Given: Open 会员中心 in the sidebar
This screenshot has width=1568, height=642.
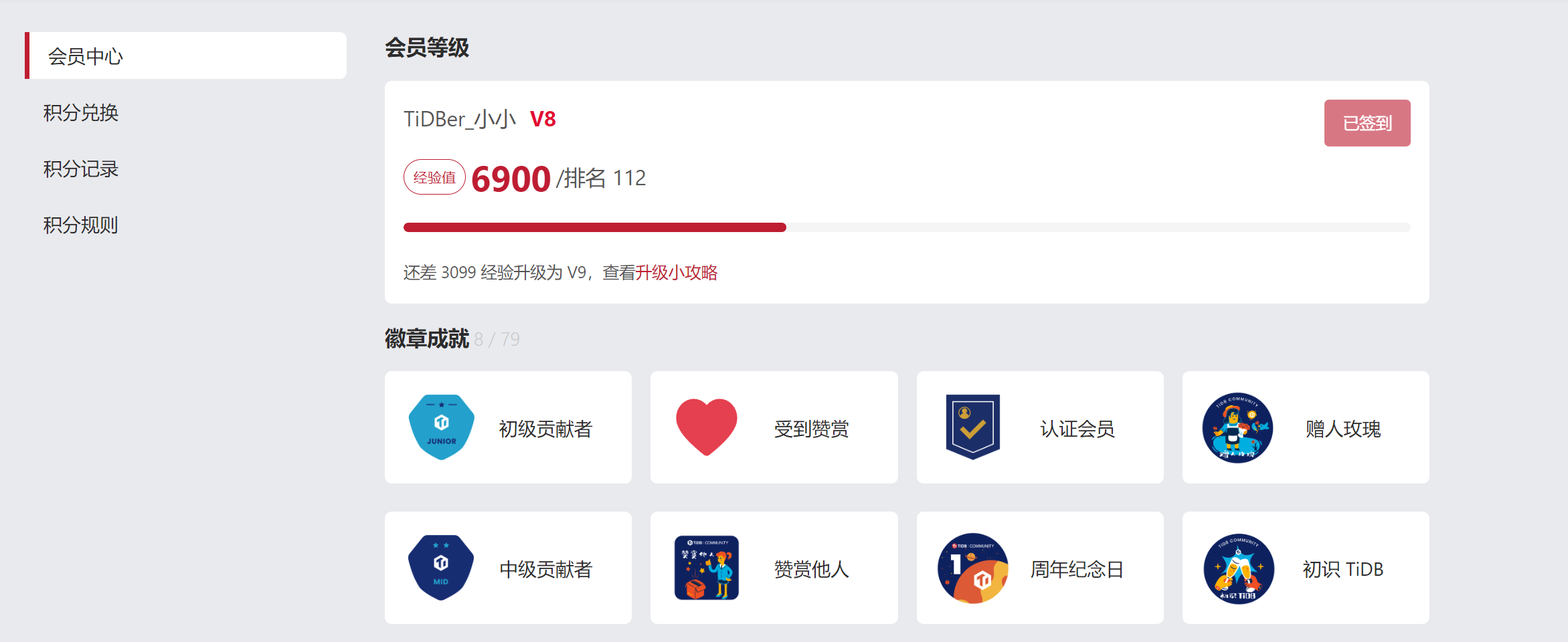Looking at the screenshot, I should 86,56.
